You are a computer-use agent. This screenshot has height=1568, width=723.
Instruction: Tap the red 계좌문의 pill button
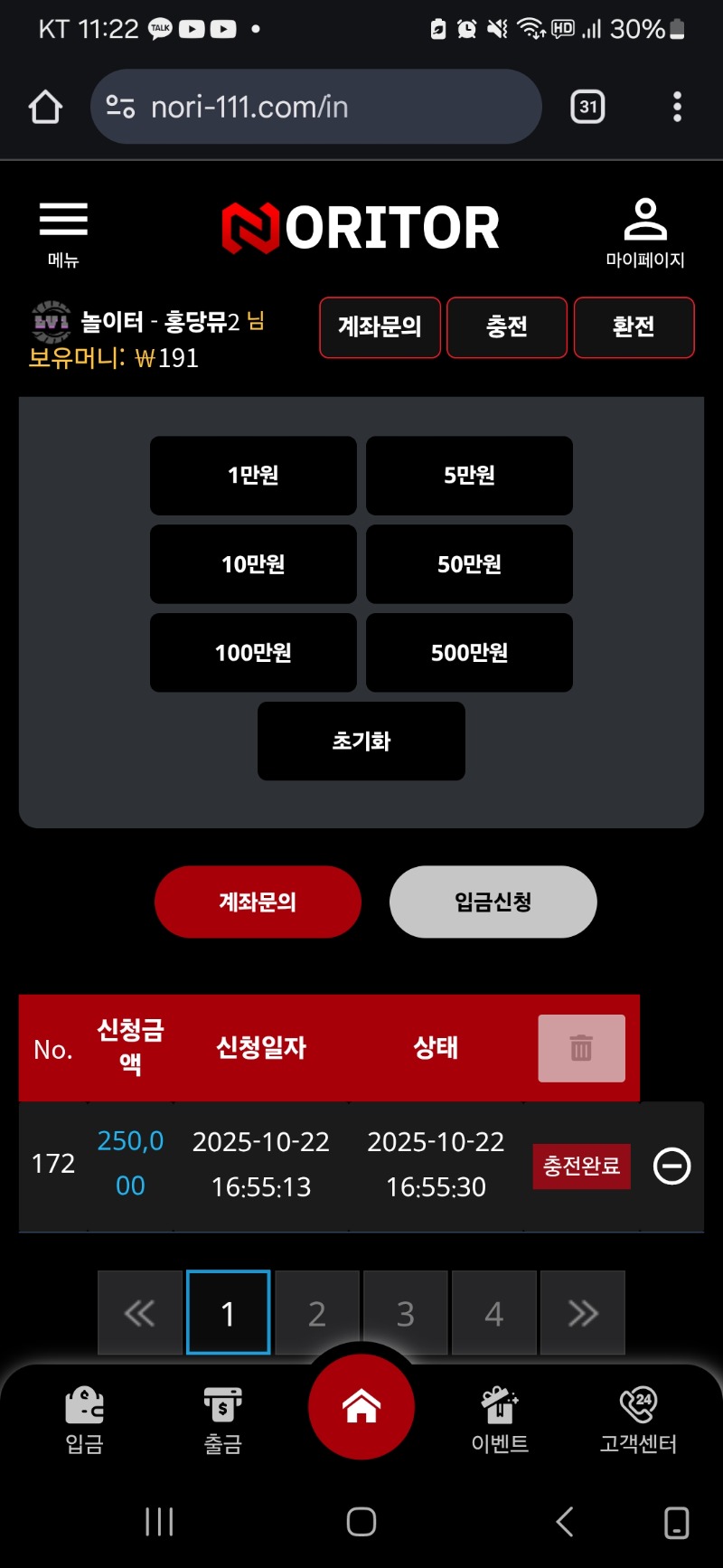(x=258, y=902)
